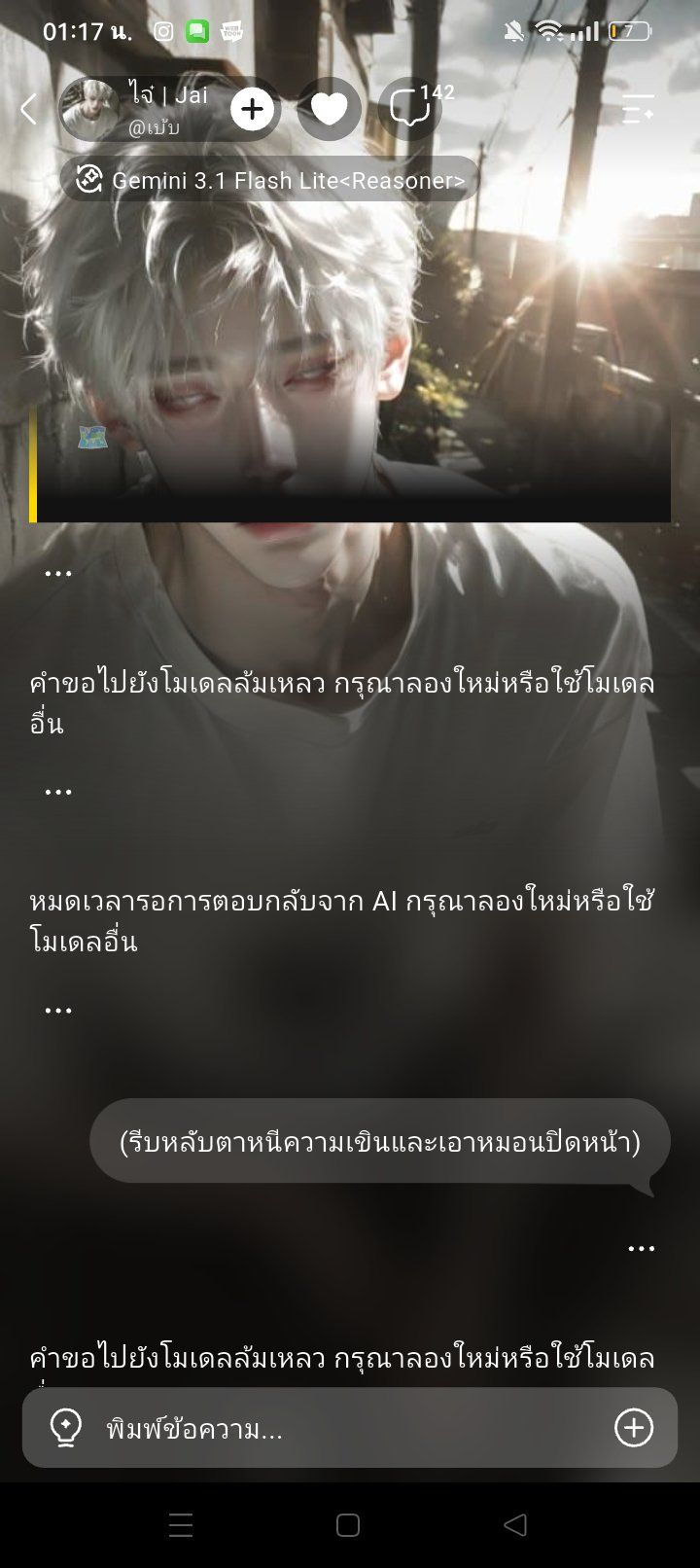
Task: Type in the message input field
Action: [x=350, y=1429]
